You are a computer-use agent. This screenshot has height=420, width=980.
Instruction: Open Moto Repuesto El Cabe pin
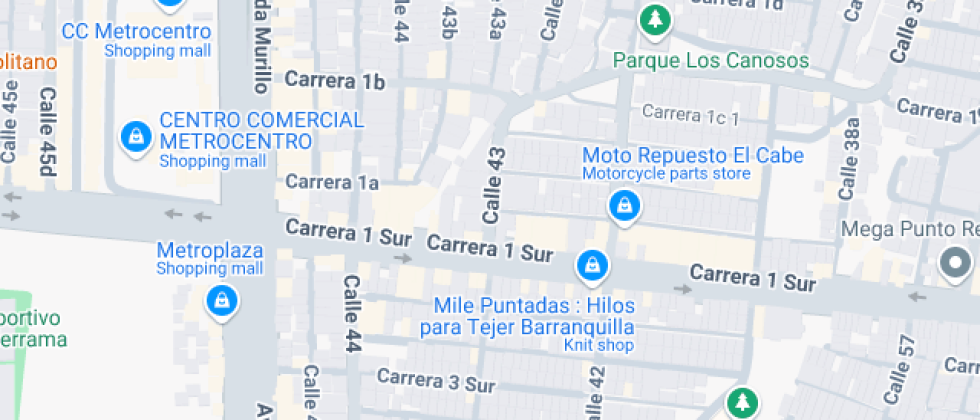pos(624,206)
